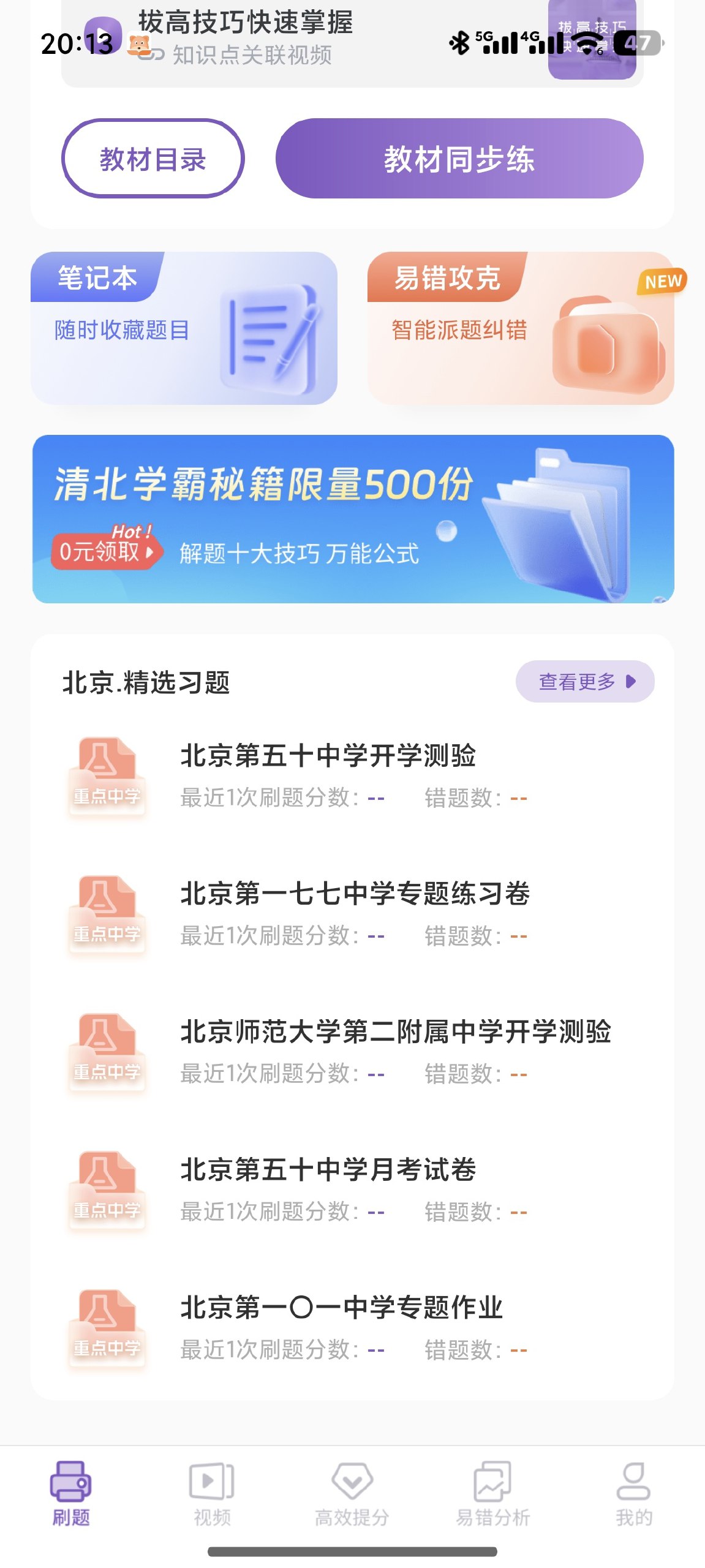
Task: Open the 易错攻克 card
Action: pos(520,328)
